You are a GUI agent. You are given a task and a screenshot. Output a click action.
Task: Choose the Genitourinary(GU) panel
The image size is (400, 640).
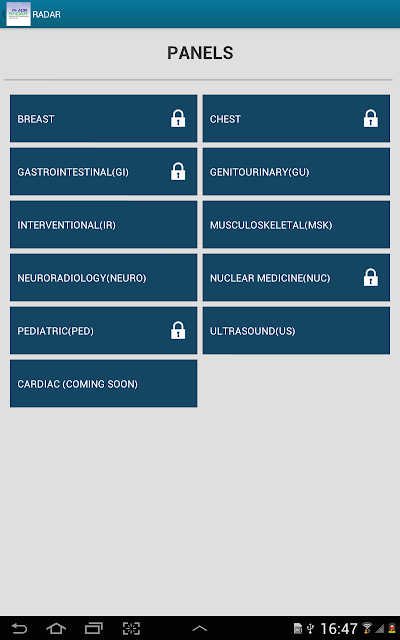296,171
